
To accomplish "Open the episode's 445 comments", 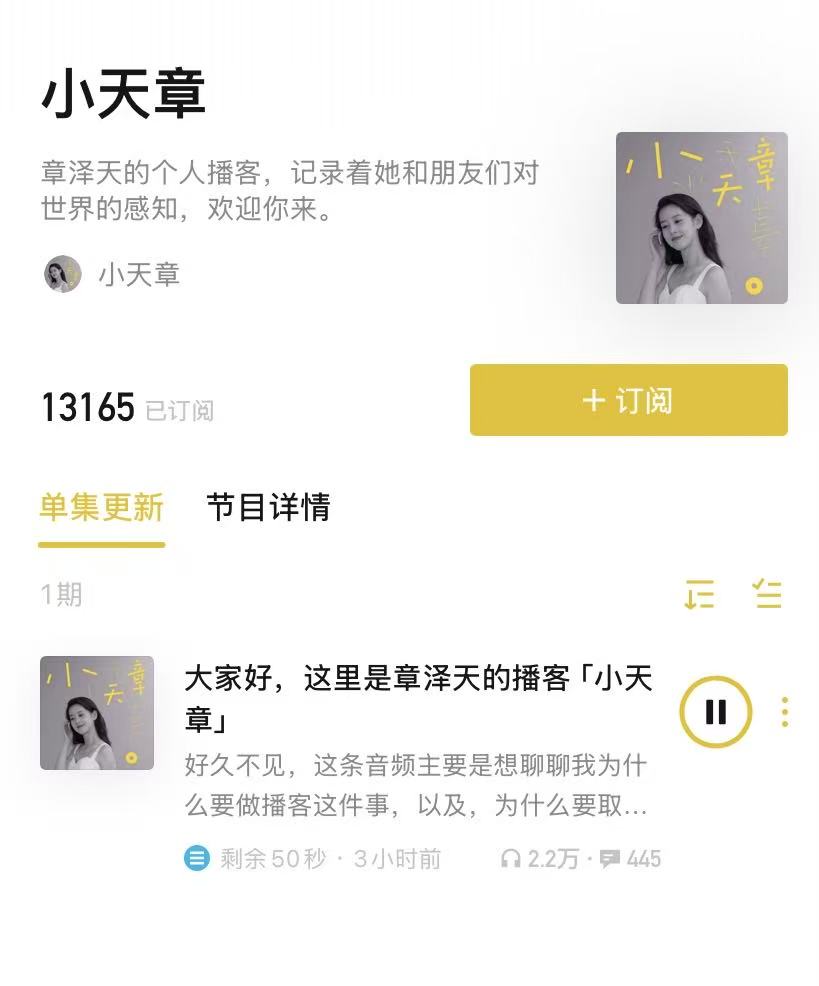I will coord(631,858).
